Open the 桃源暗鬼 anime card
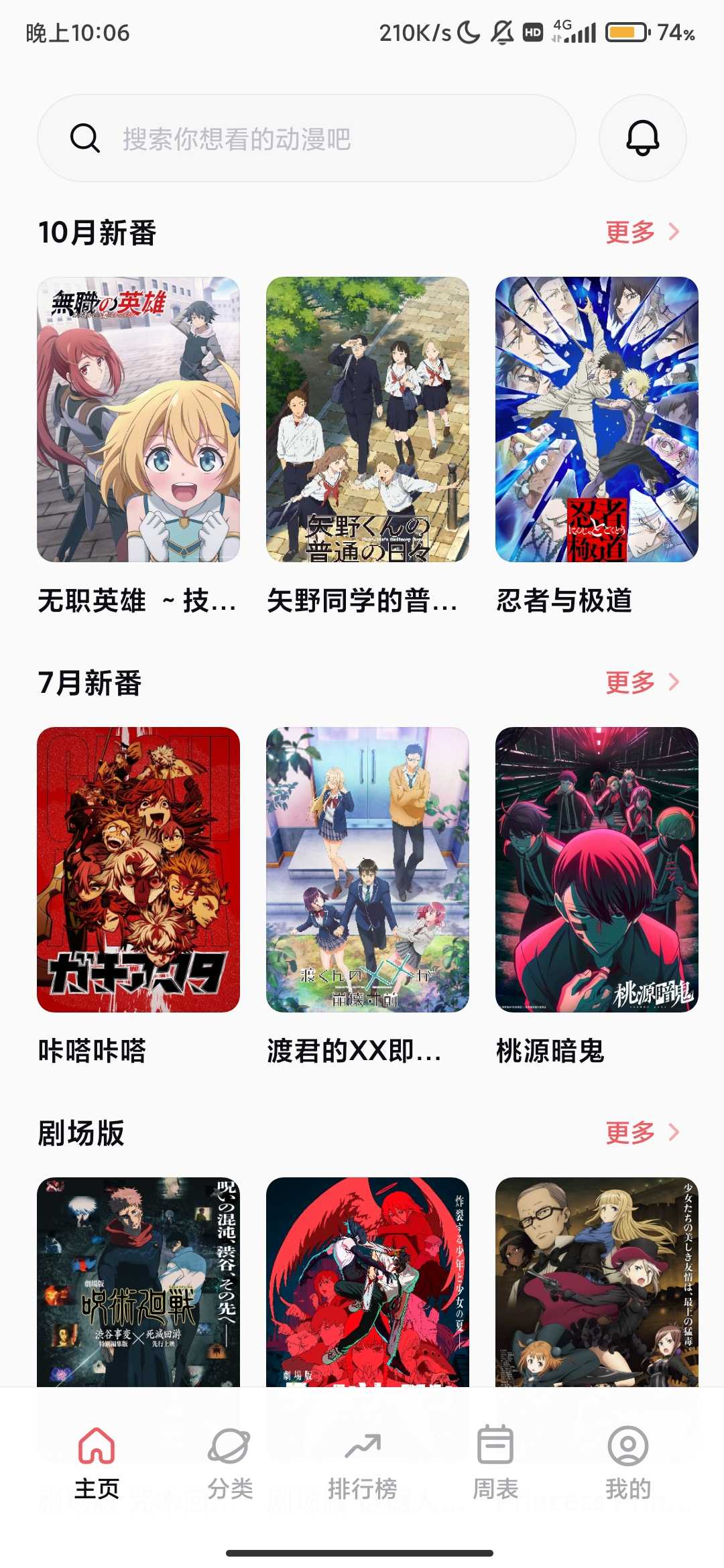Screen dimensions: 724x1568 (x=597, y=870)
